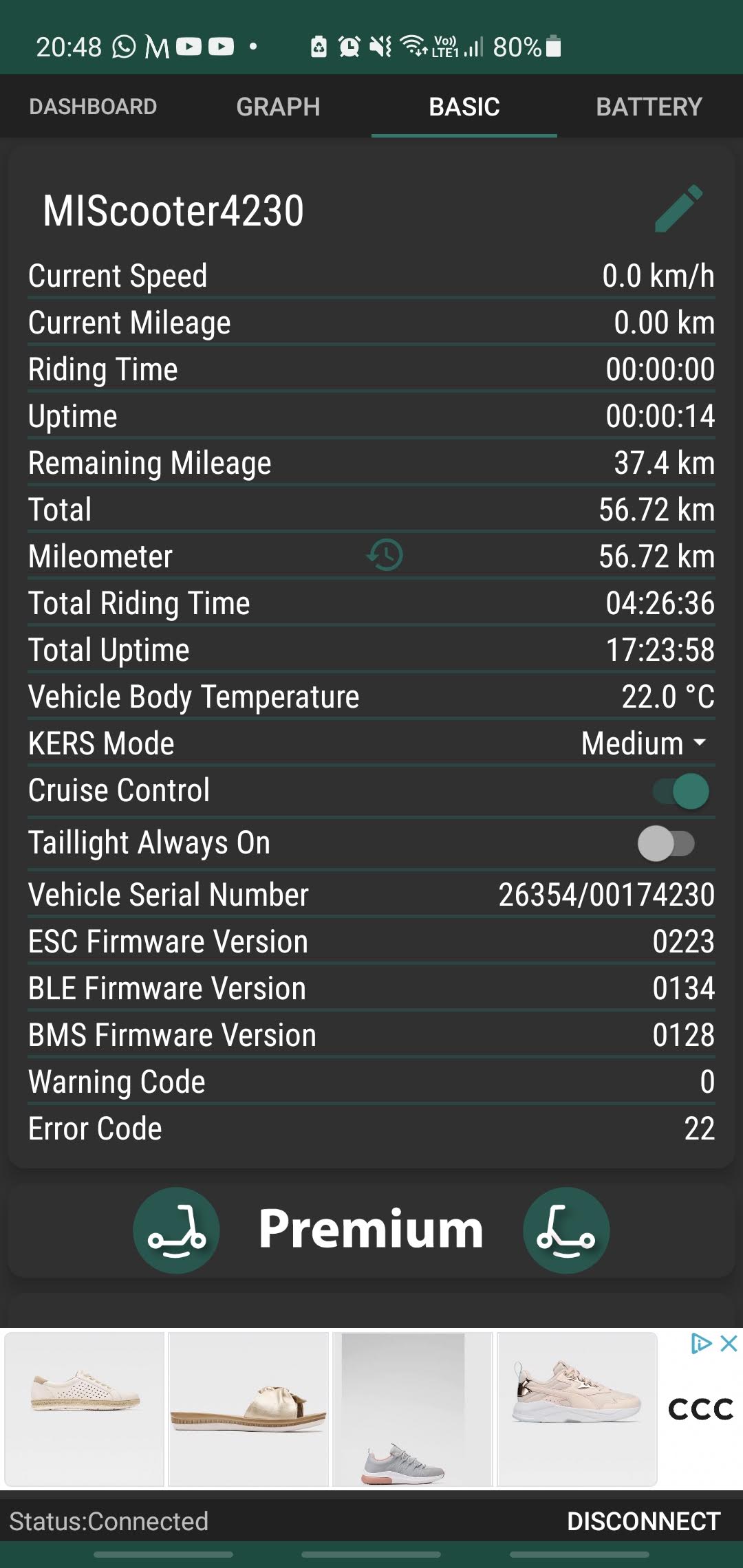743x1568 pixels.
Task: Go to the Battery tab
Action: point(649,107)
